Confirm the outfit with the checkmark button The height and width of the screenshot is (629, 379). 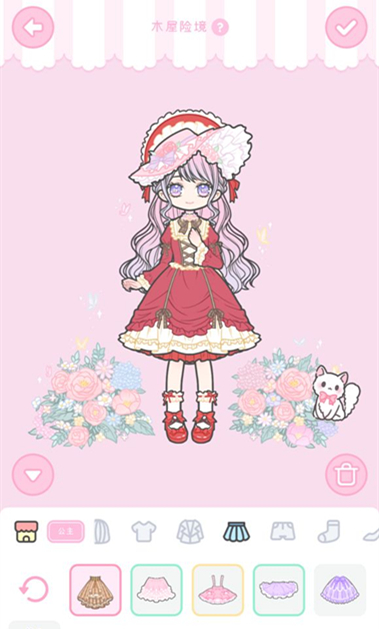pos(346,27)
